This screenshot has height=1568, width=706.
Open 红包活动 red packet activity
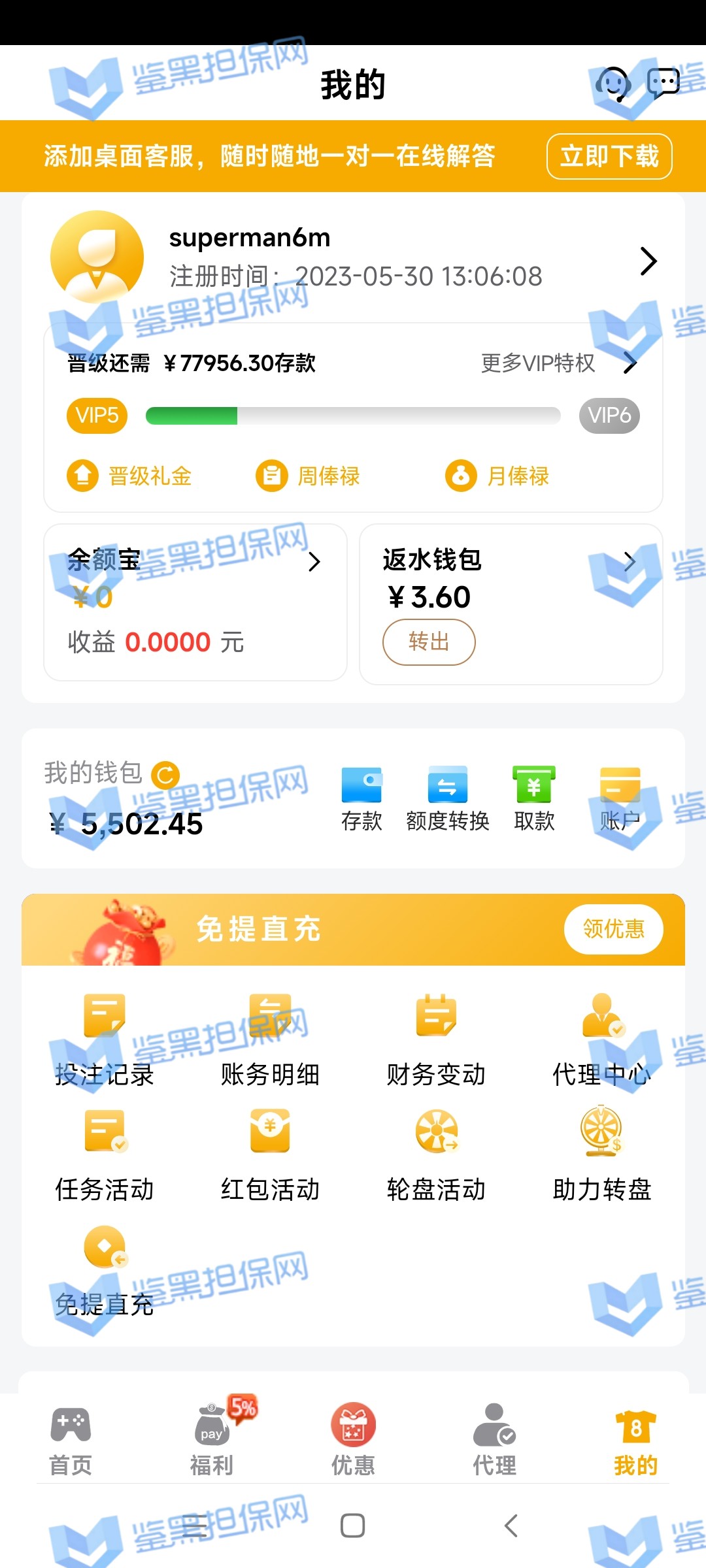(x=270, y=1154)
